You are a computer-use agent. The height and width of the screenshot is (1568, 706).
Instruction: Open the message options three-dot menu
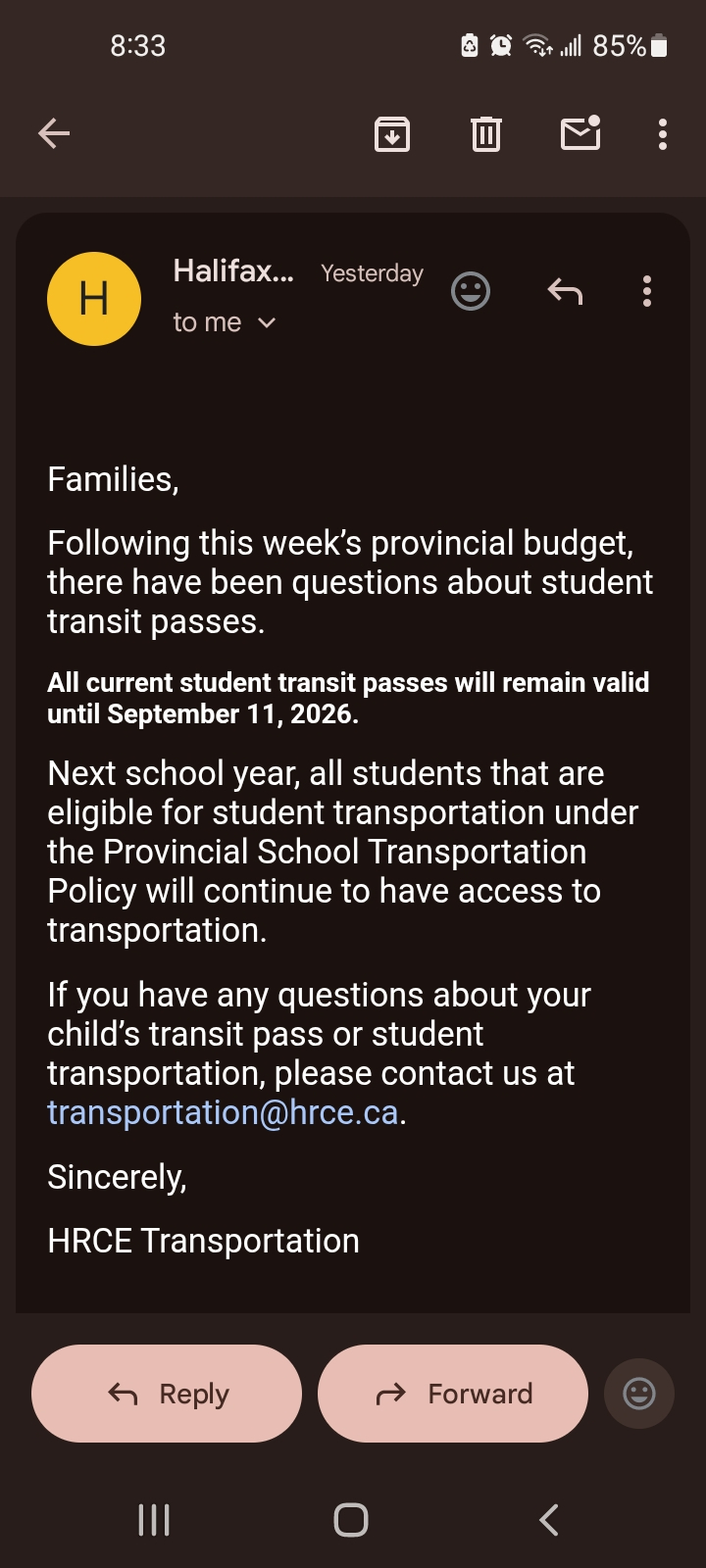pos(647,291)
